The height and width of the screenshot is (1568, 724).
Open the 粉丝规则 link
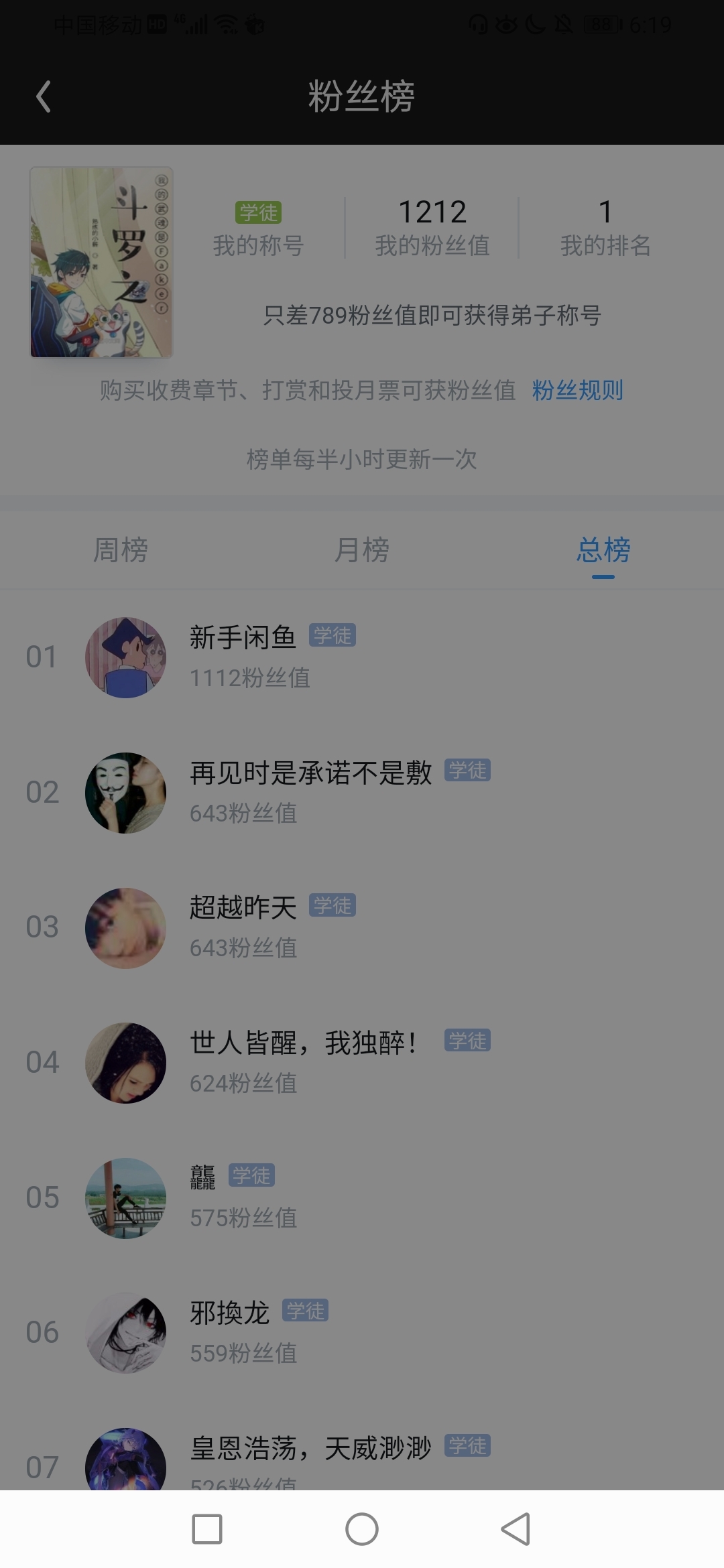coord(577,390)
